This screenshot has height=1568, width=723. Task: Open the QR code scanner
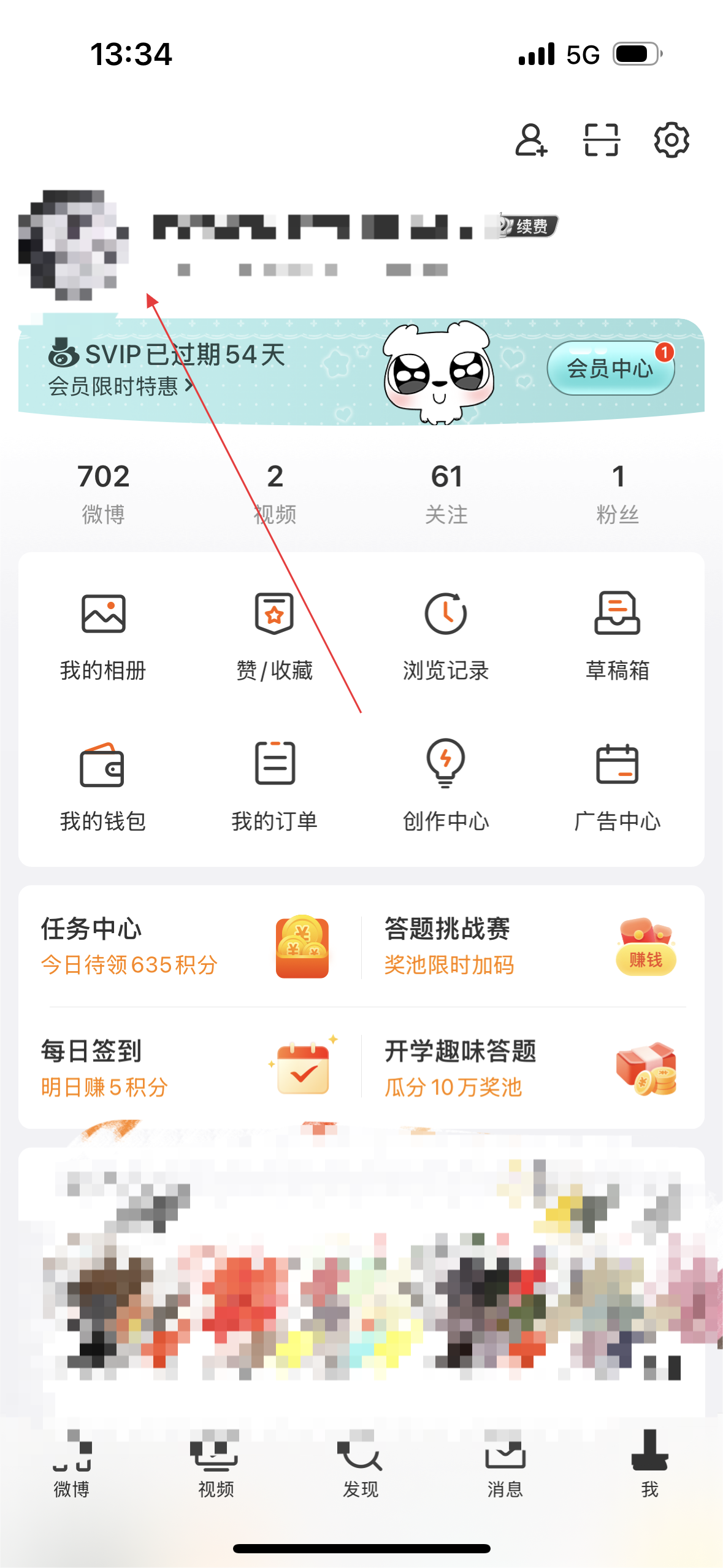click(x=601, y=140)
